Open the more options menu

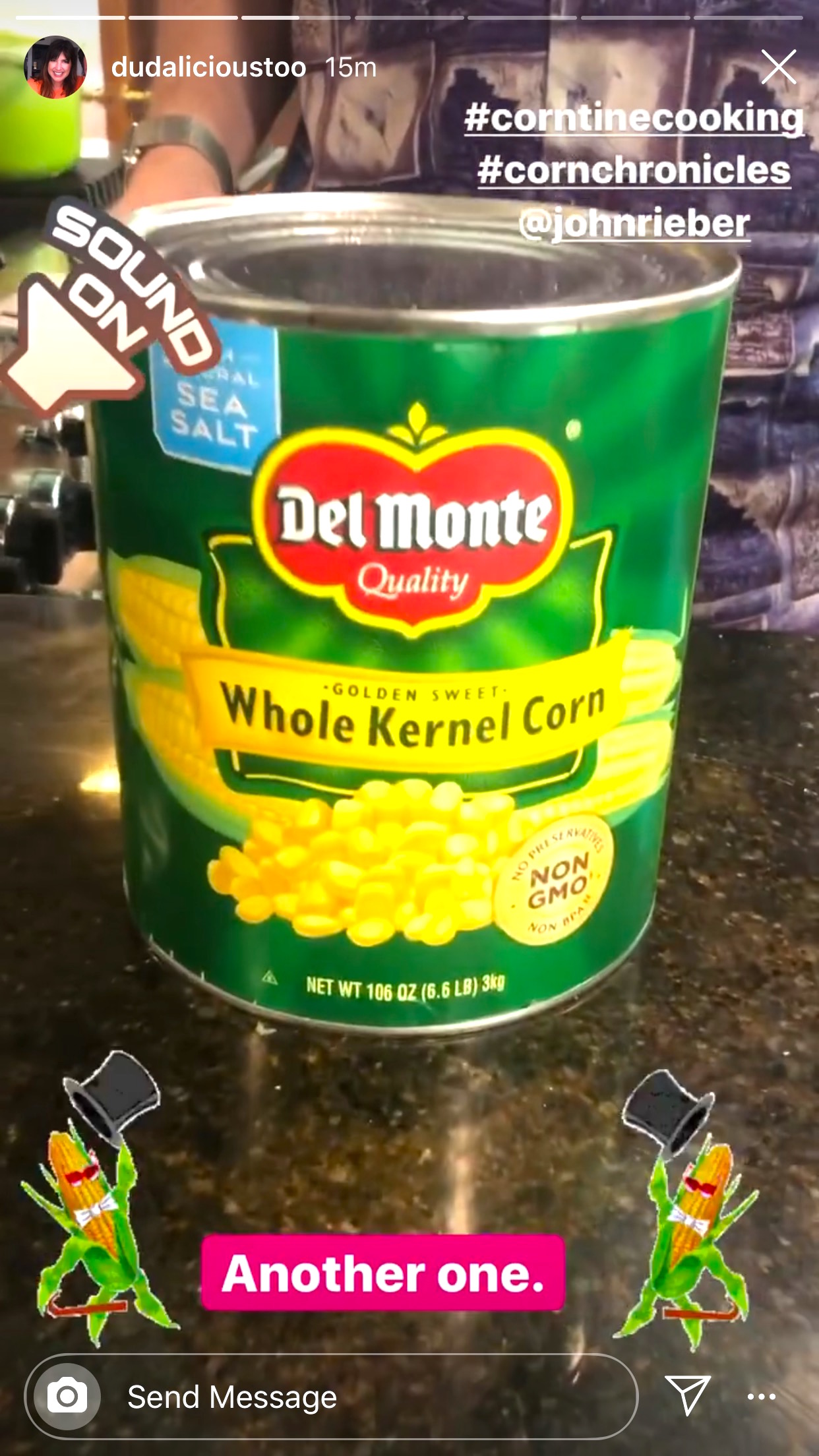762,1396
